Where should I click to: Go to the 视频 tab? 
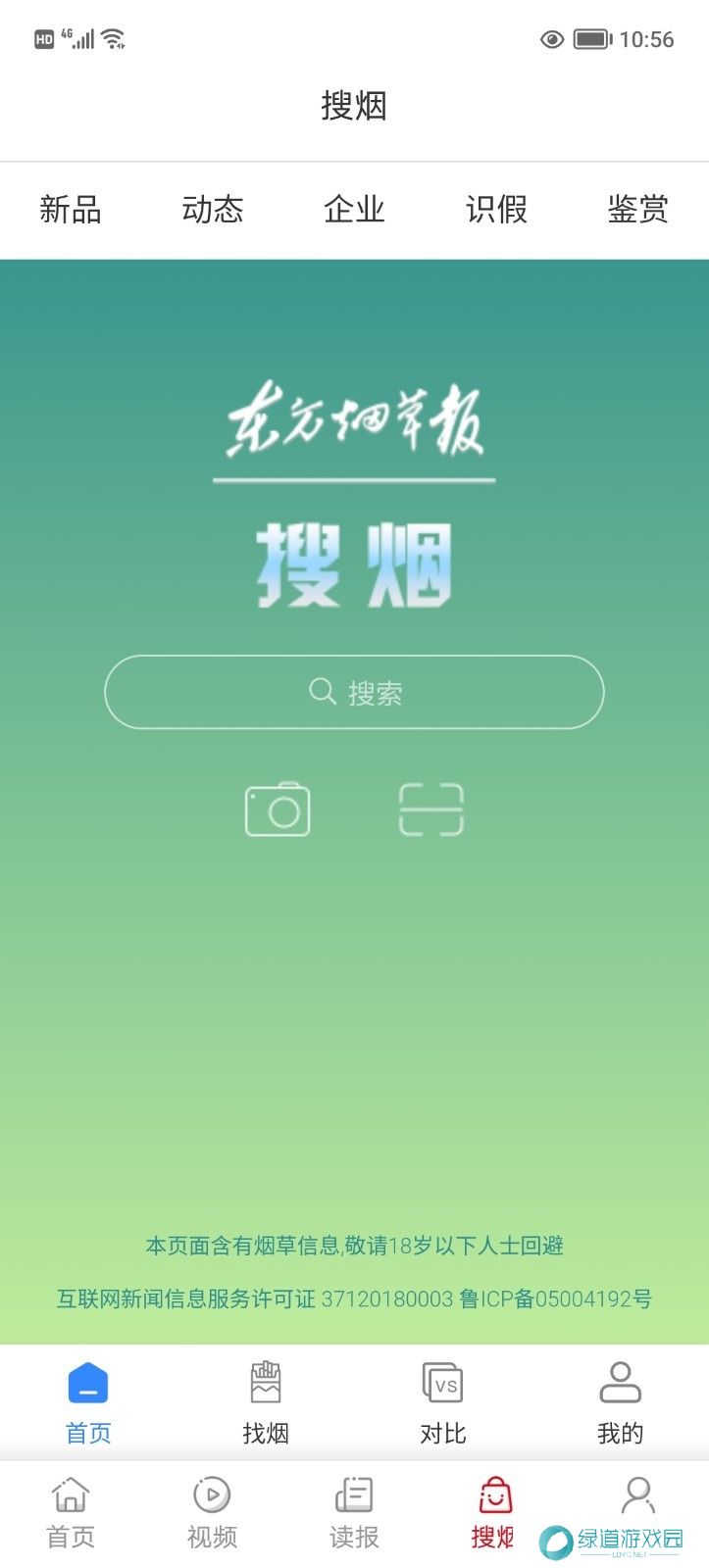tap(212, 1513)
